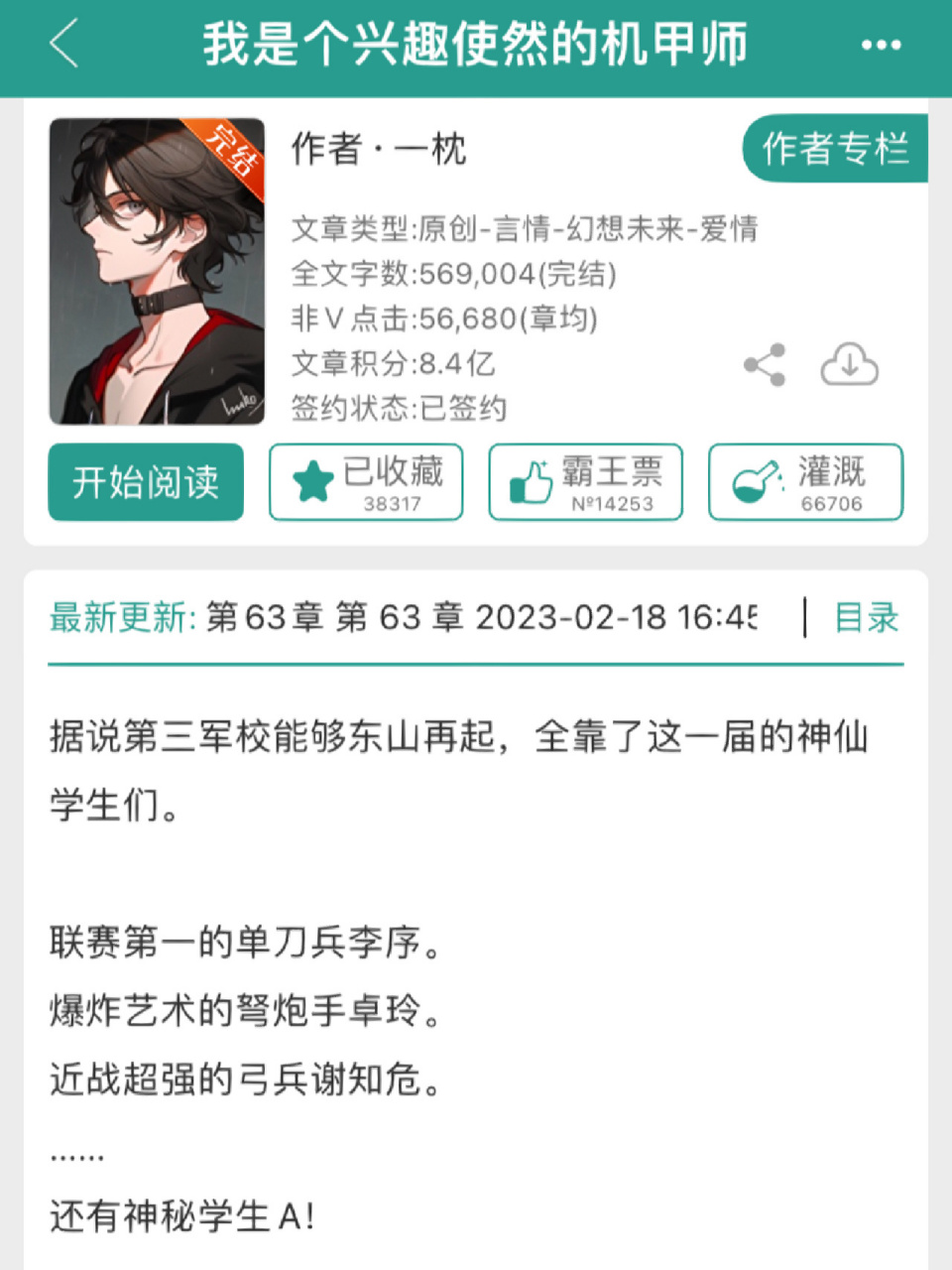The image size is (952, 1270).
Task: Tap the cloud download icon
Action: 849,364
